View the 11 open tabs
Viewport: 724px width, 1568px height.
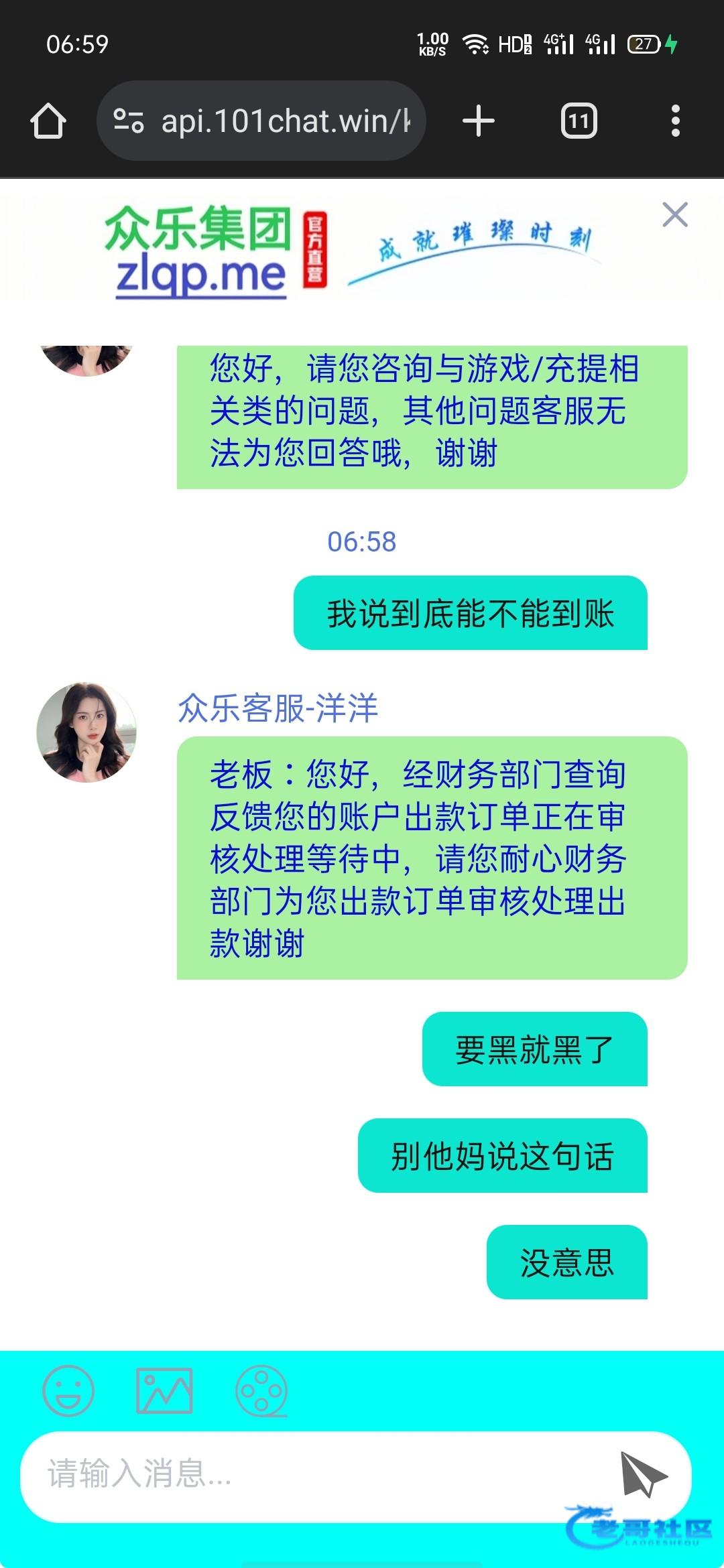click(x=579, y=121)
